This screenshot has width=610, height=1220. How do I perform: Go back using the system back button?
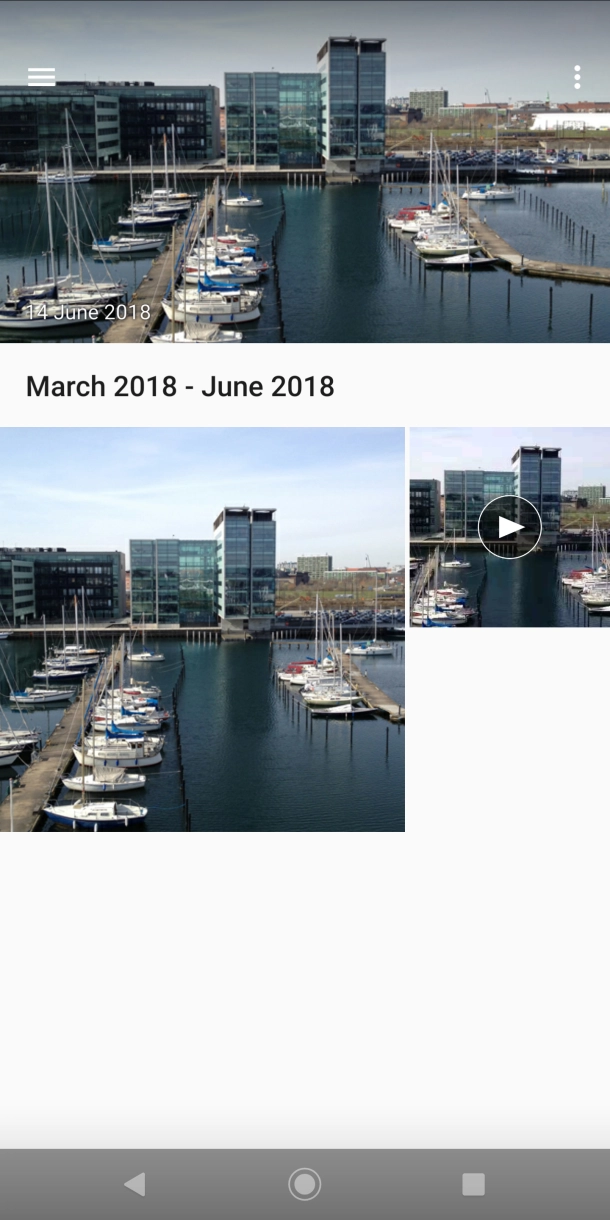[x=135, y=1184]
